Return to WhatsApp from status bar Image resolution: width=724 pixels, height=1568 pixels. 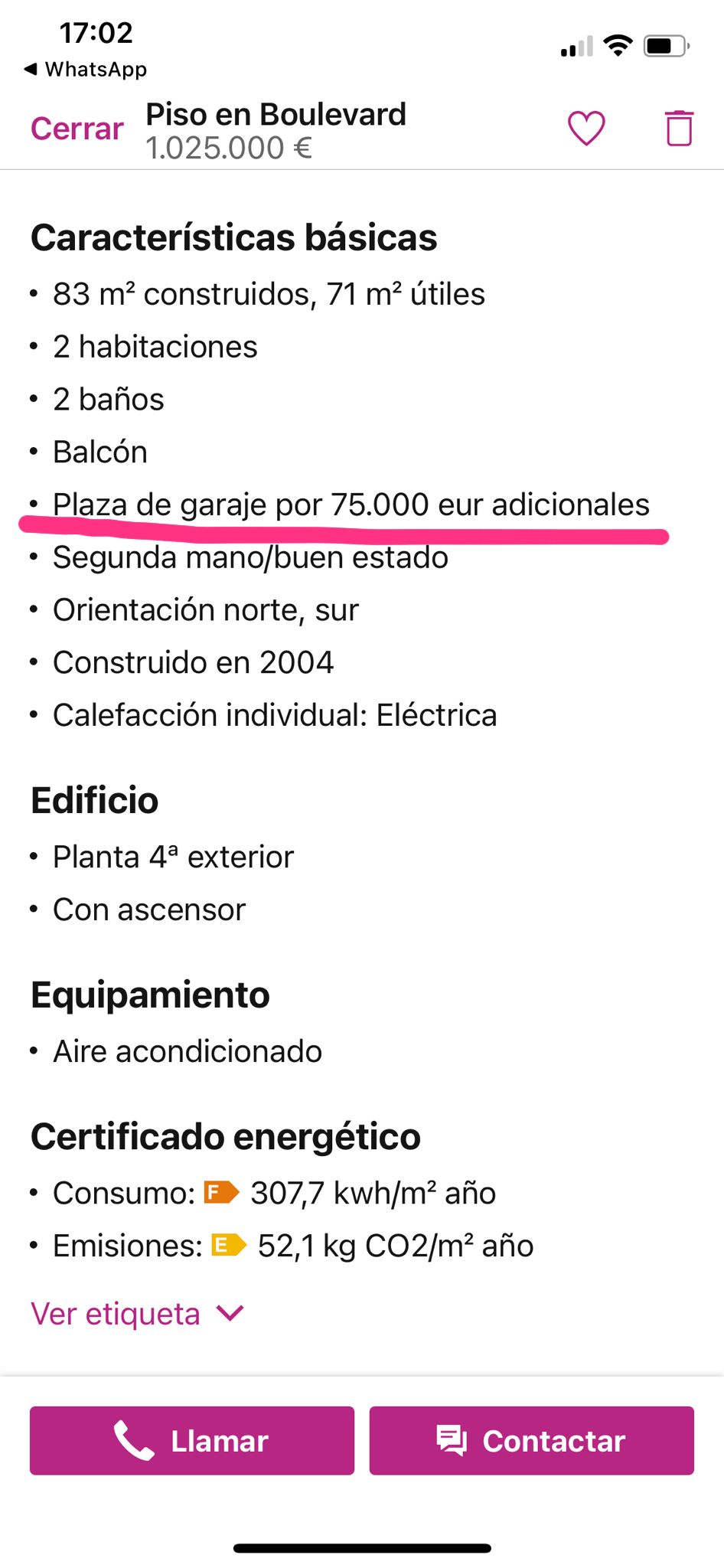[x=86, y=69]
